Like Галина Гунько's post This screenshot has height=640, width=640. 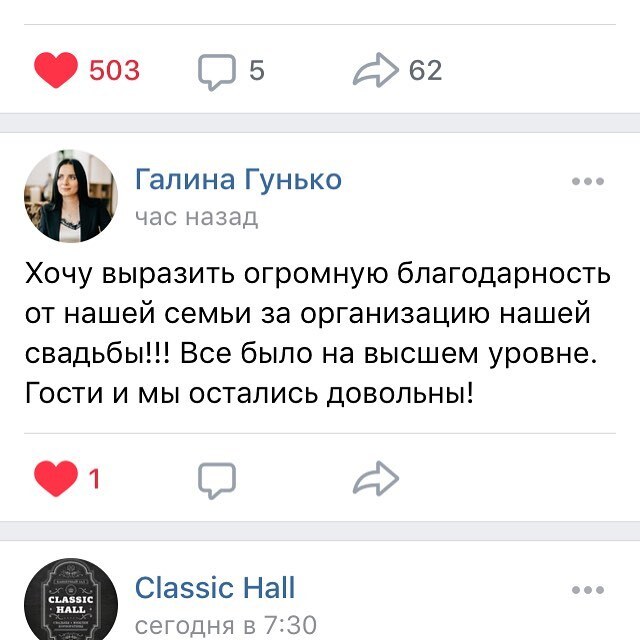point(56,480)
